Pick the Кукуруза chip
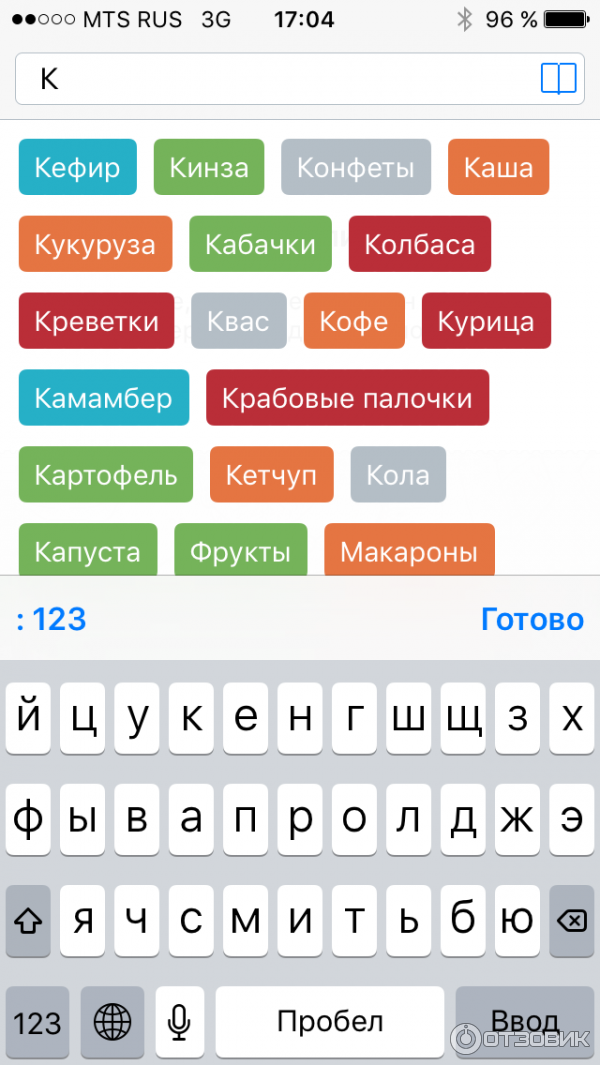This screenshot has height=1065, width=600. [95, 244]
